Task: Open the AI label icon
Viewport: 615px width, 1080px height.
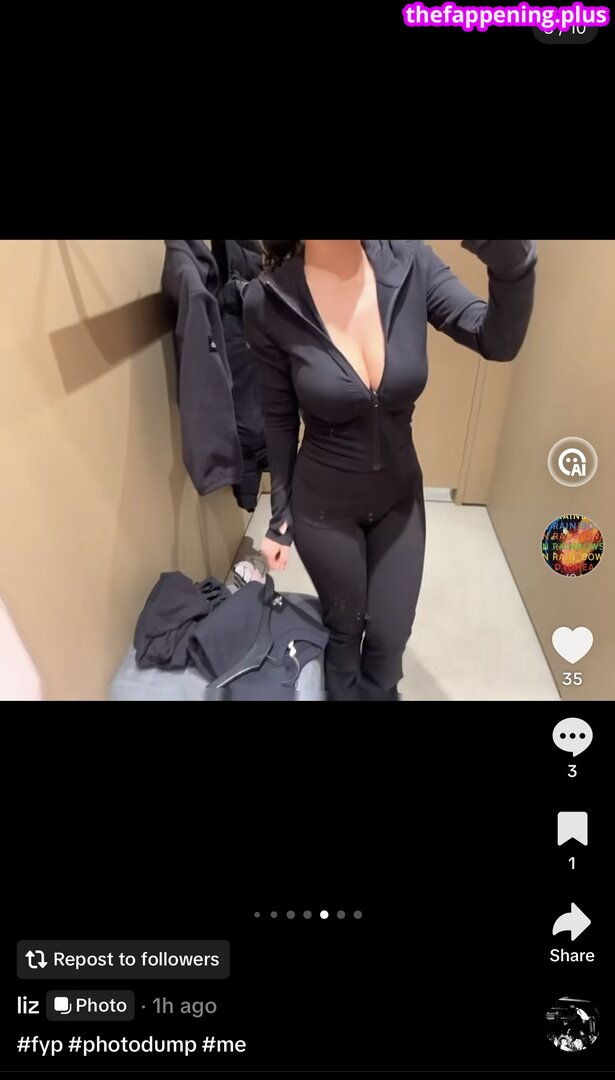Action: pos(572,462)
